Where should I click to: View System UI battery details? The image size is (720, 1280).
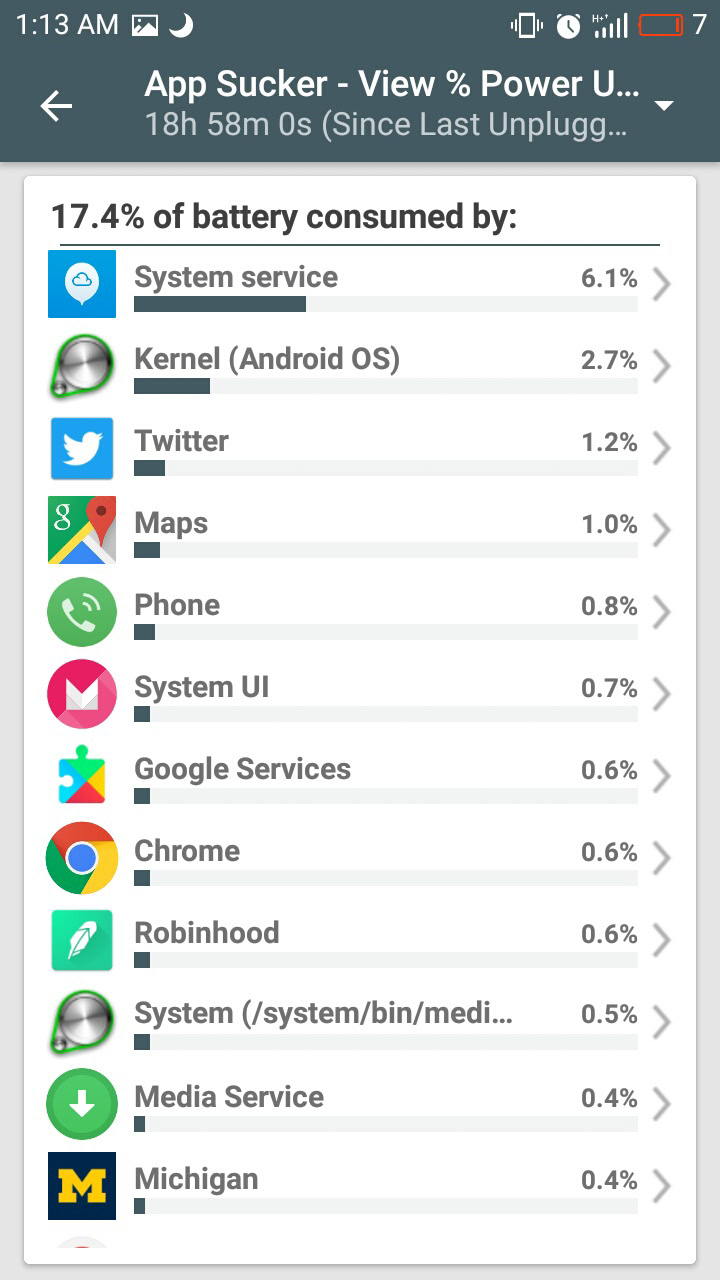(x=360, y=695)
